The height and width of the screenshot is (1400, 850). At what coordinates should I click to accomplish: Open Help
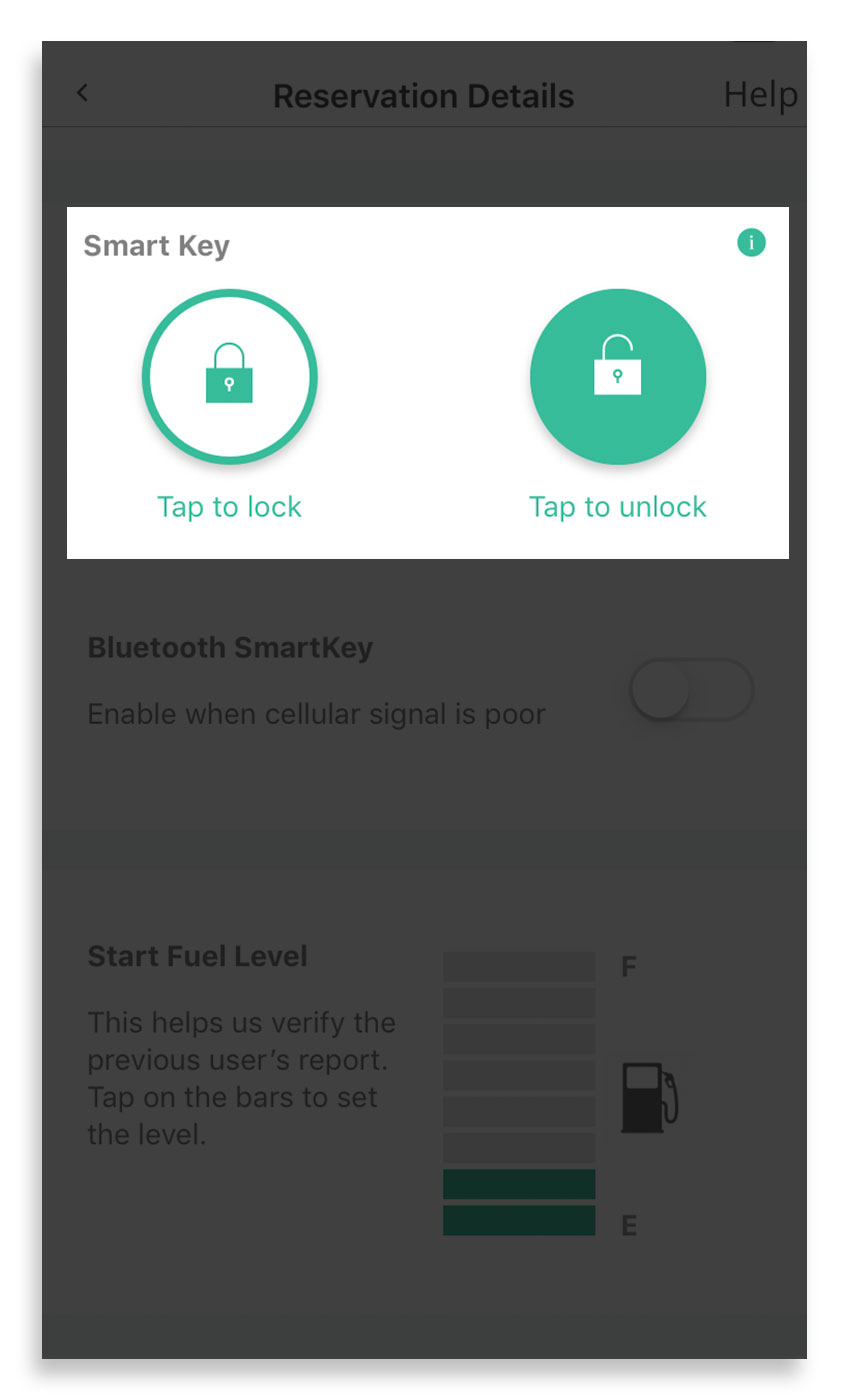[760, 95]
